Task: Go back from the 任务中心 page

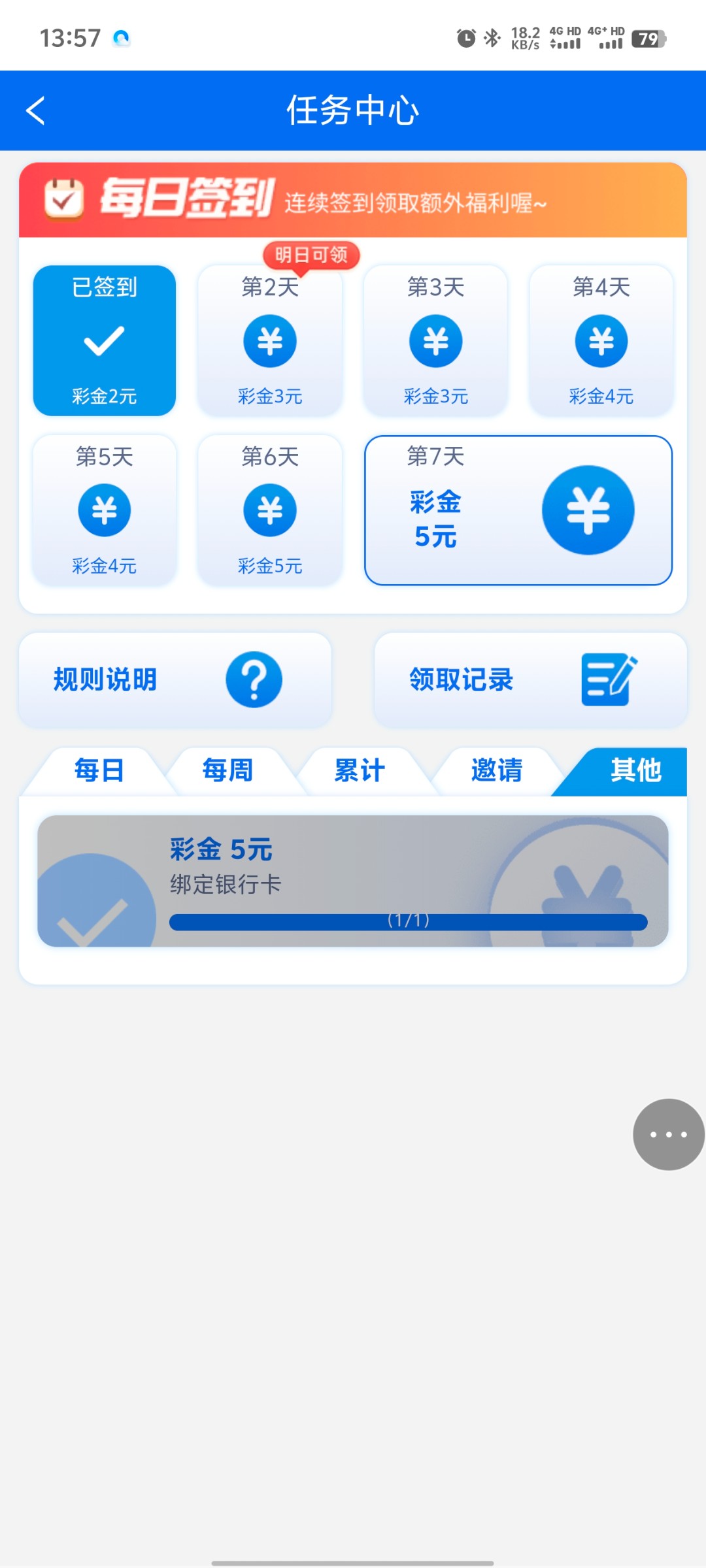Action: pos(36,110)
